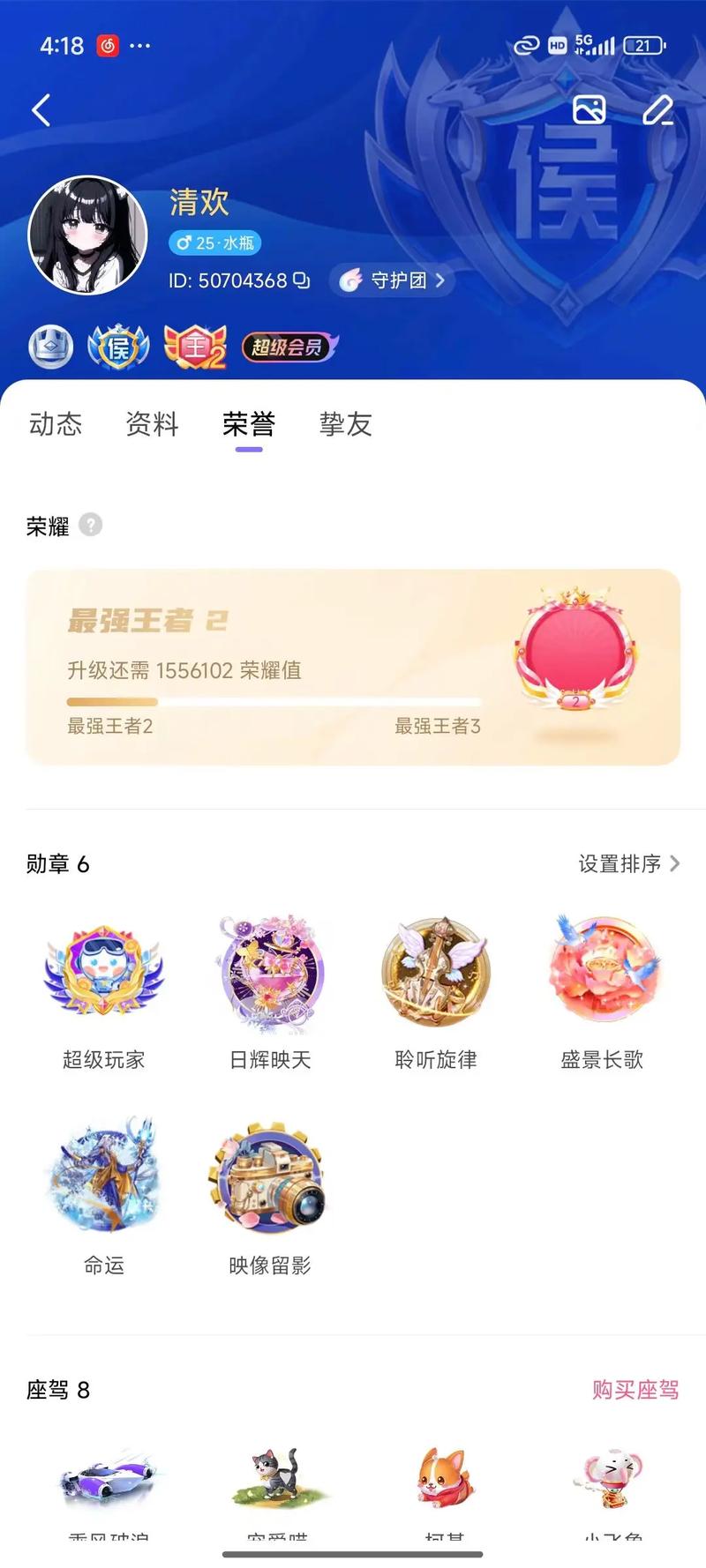Tap the 聆听旋律 medal icon
Viewport: 706px width, 1568px height.
click(436, 970)
